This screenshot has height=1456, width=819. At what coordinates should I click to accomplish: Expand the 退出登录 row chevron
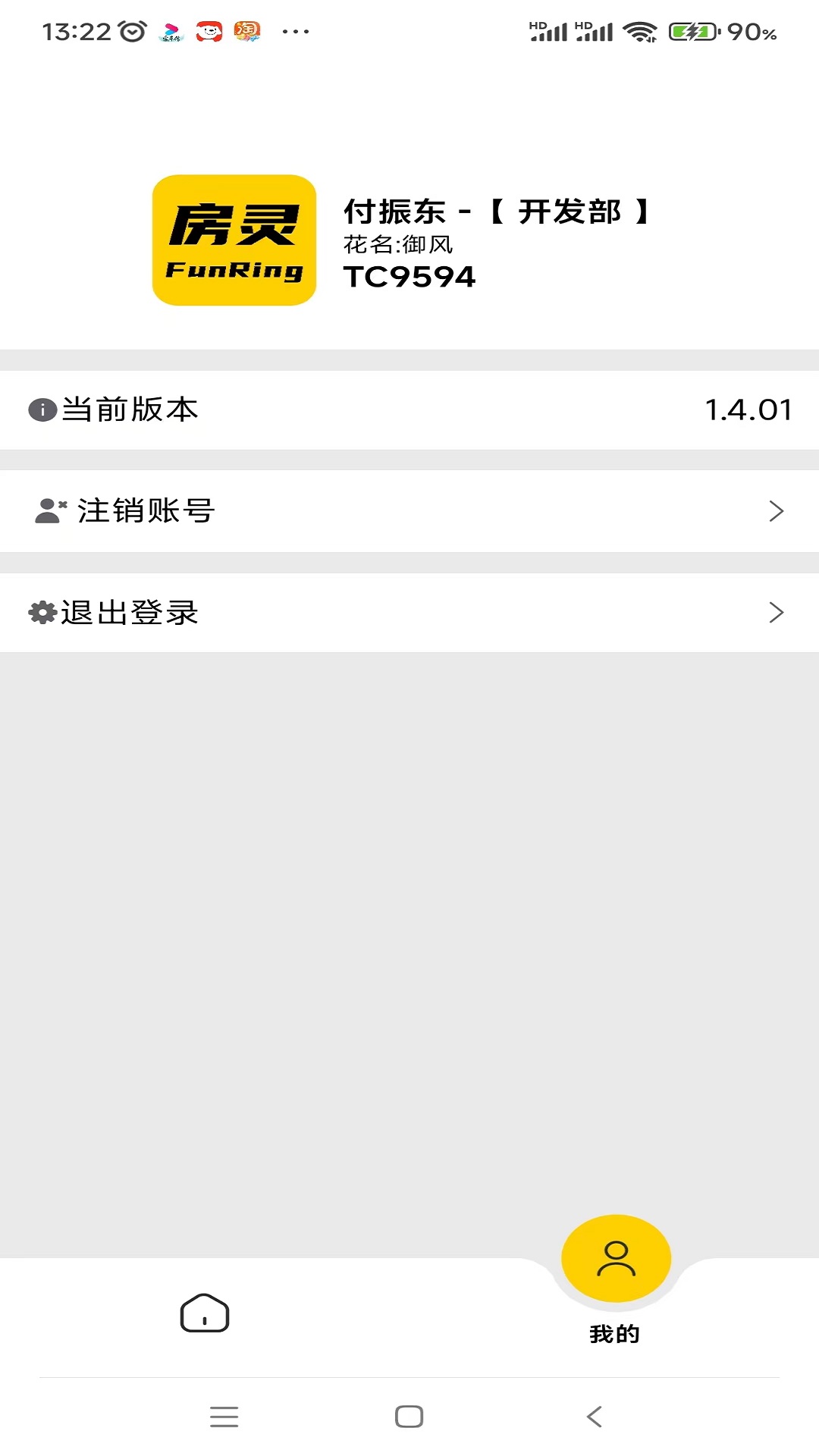[776, 611]
